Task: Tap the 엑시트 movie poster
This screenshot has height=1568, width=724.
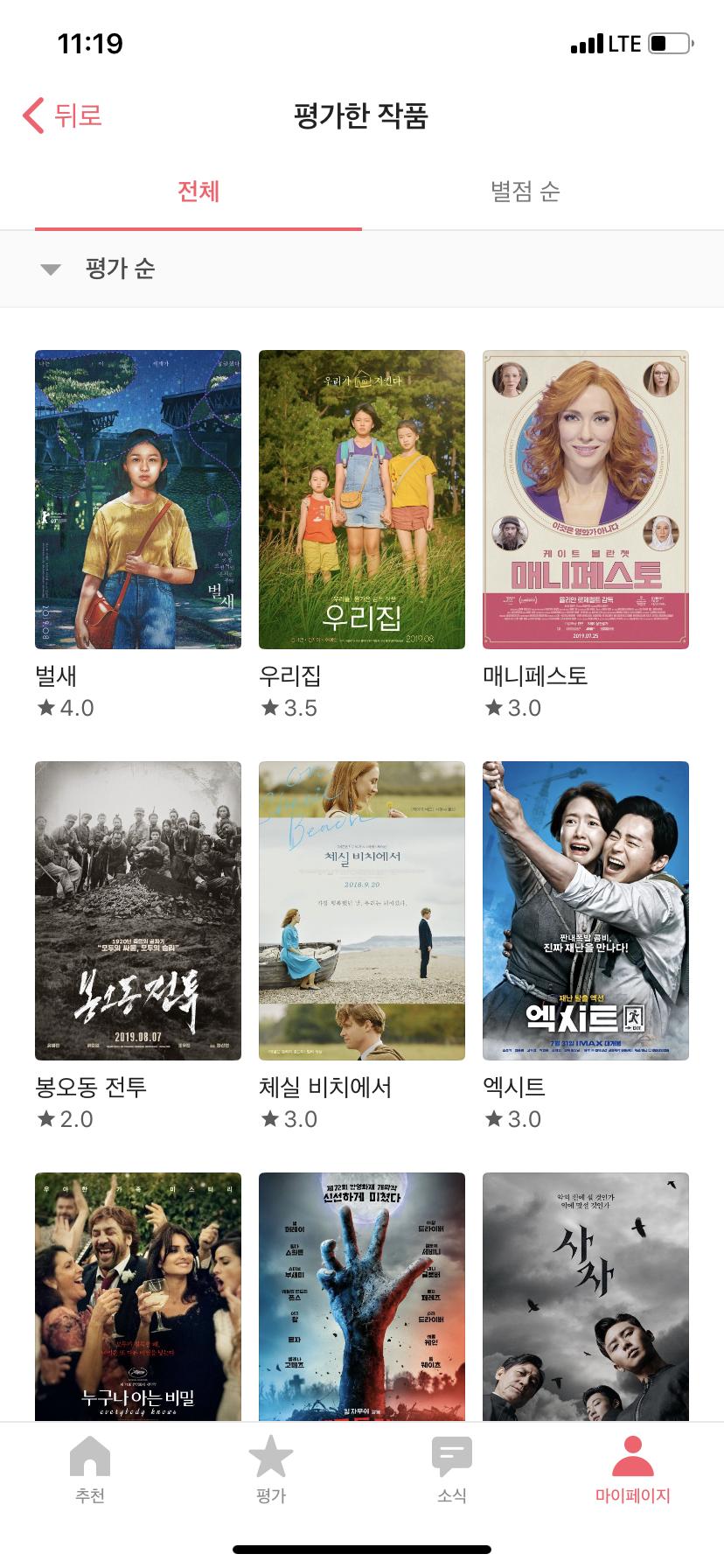Action: tap(586, 911)
